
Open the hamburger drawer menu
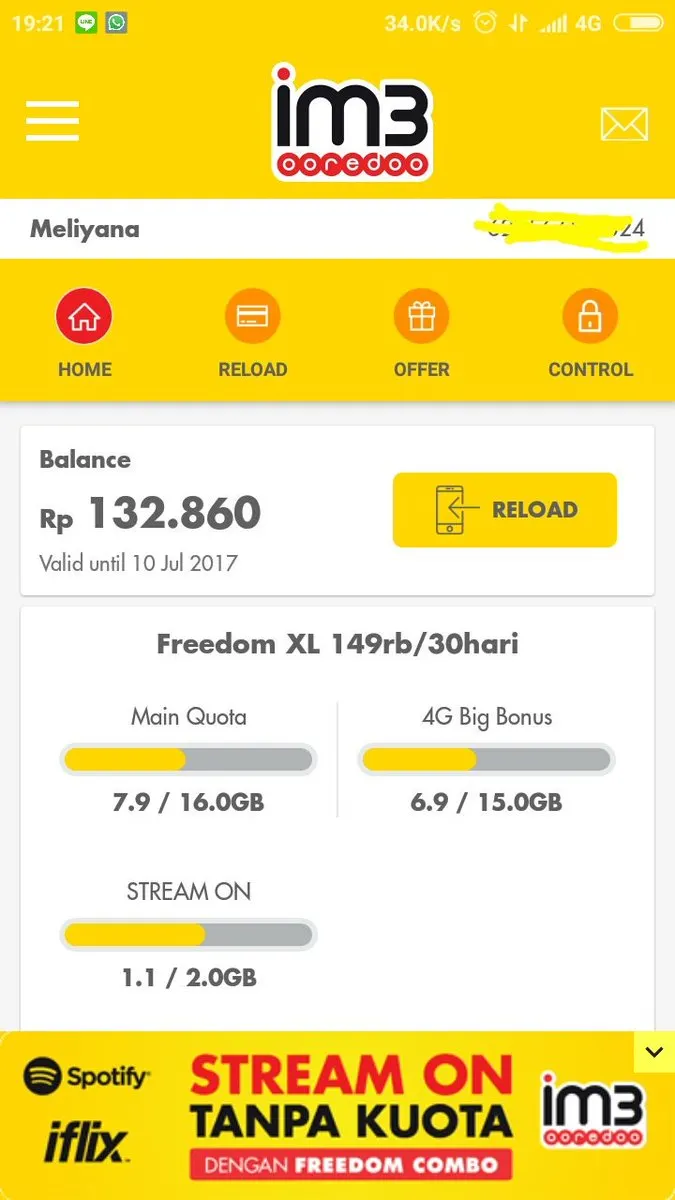coord(52,122)
